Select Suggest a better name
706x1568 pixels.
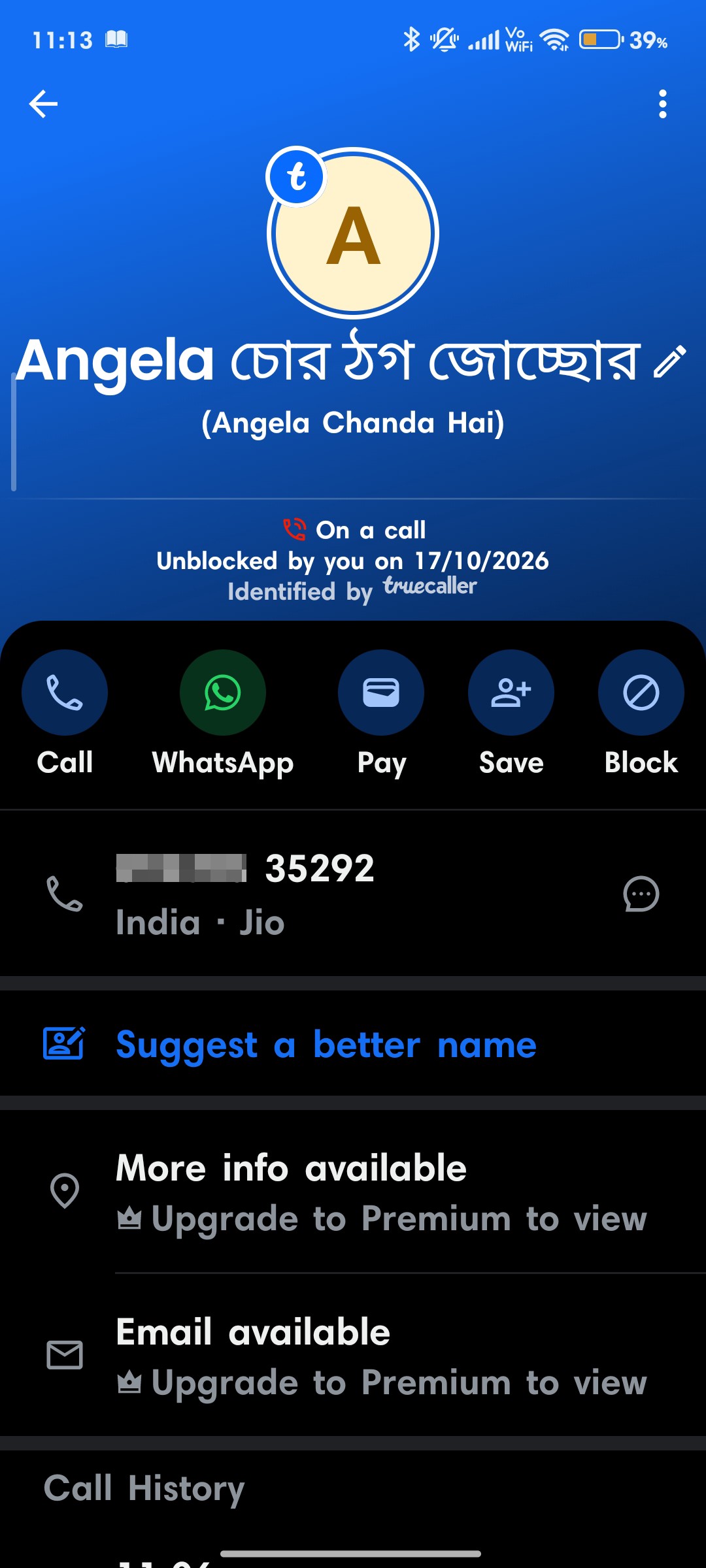tap(353, 1043)
